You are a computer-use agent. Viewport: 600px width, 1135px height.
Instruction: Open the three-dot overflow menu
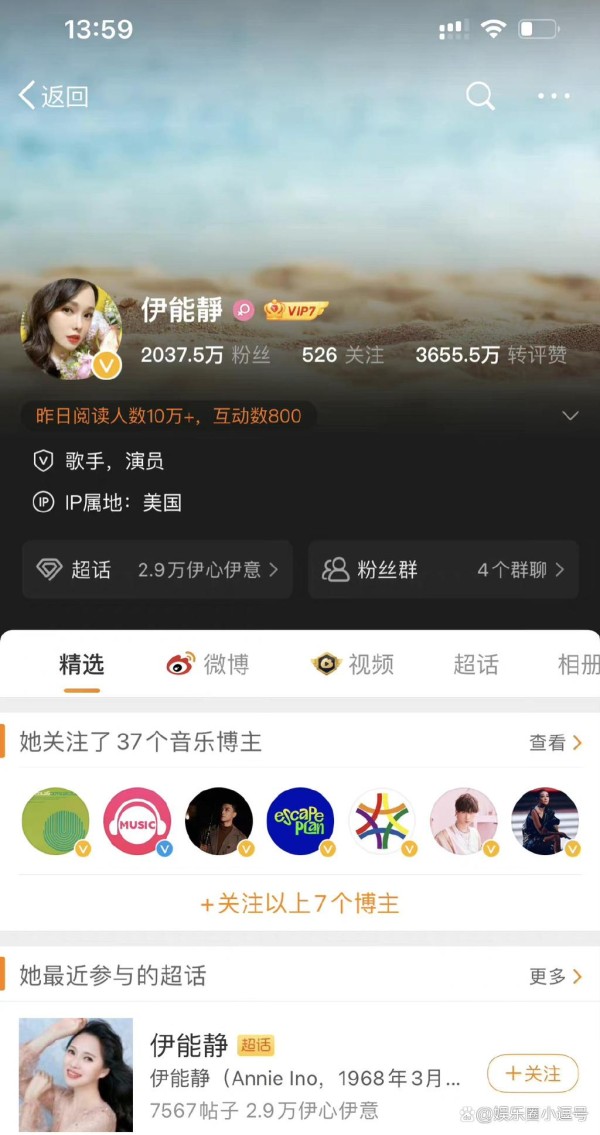(553, 96)
